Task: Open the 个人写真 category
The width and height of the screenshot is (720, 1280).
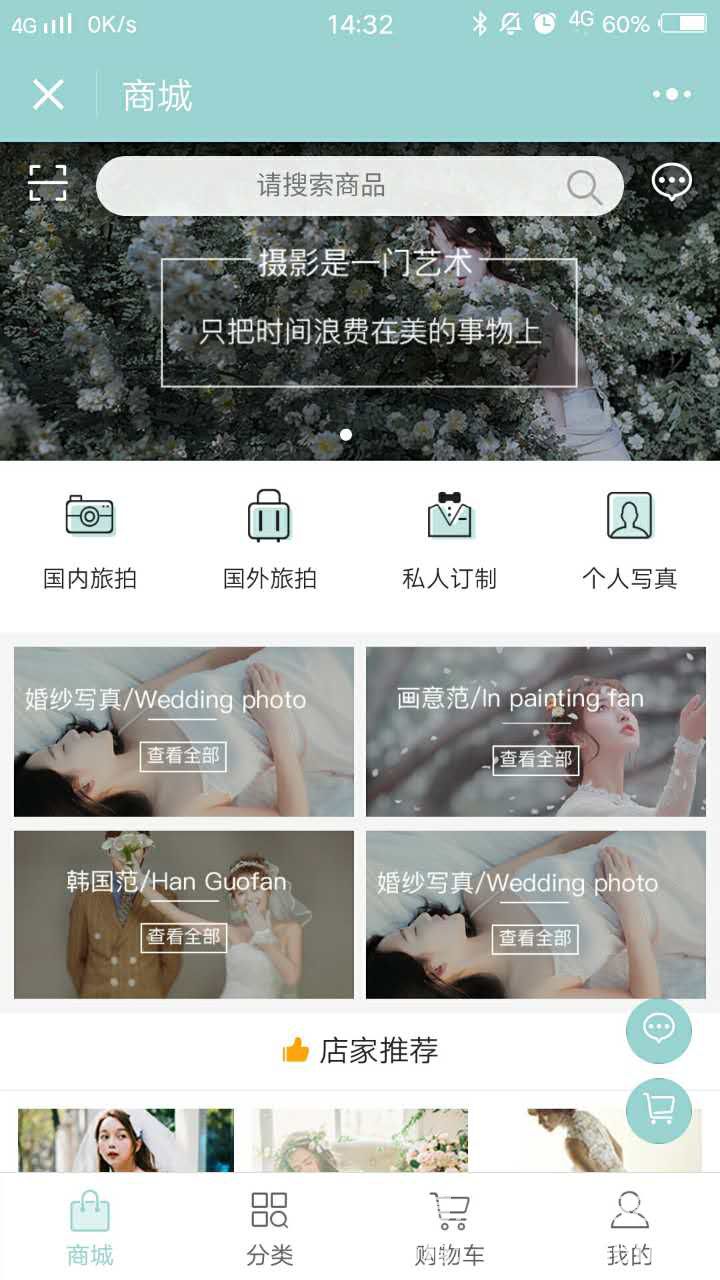Action: click(x=630, y=540)
